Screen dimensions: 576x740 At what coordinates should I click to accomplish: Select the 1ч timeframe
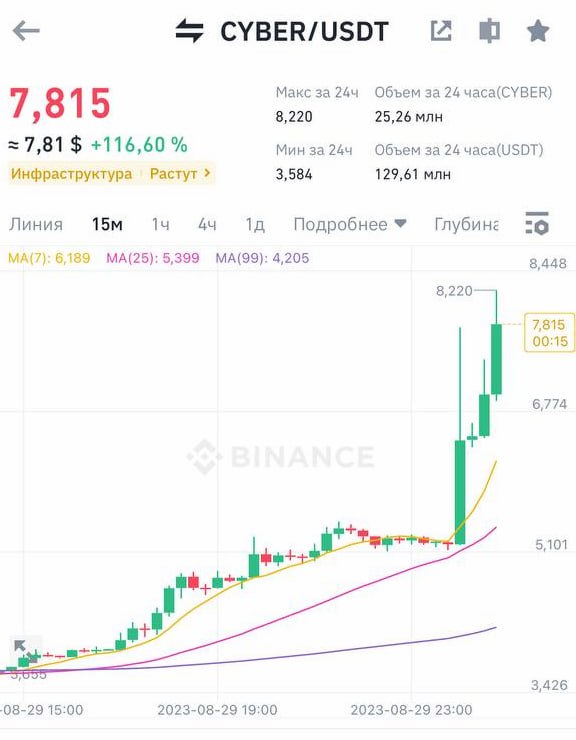pyautogui.click(x=161, y=224)
